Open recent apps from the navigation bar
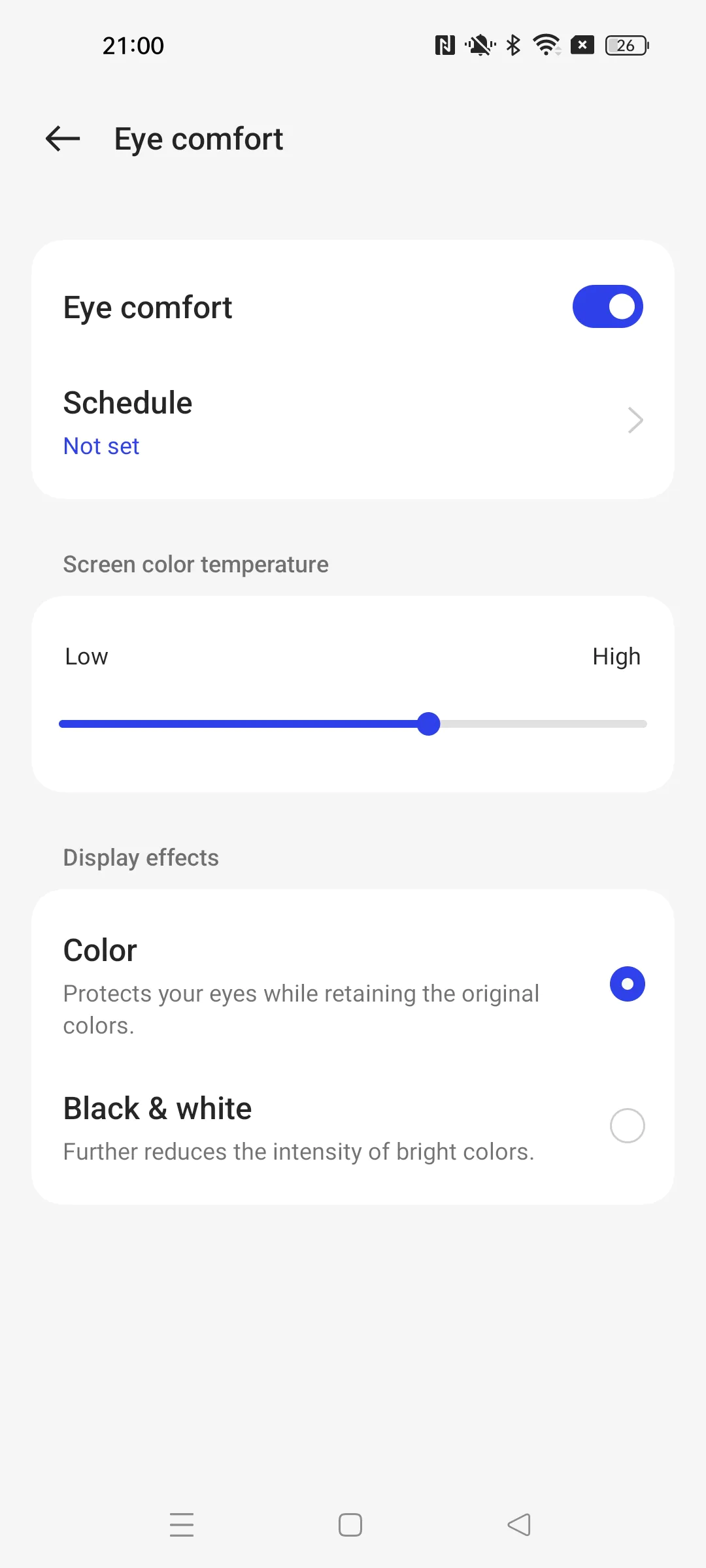Image resolution: width=706 pixels, height=1568 pixels. pos(182,1525)
